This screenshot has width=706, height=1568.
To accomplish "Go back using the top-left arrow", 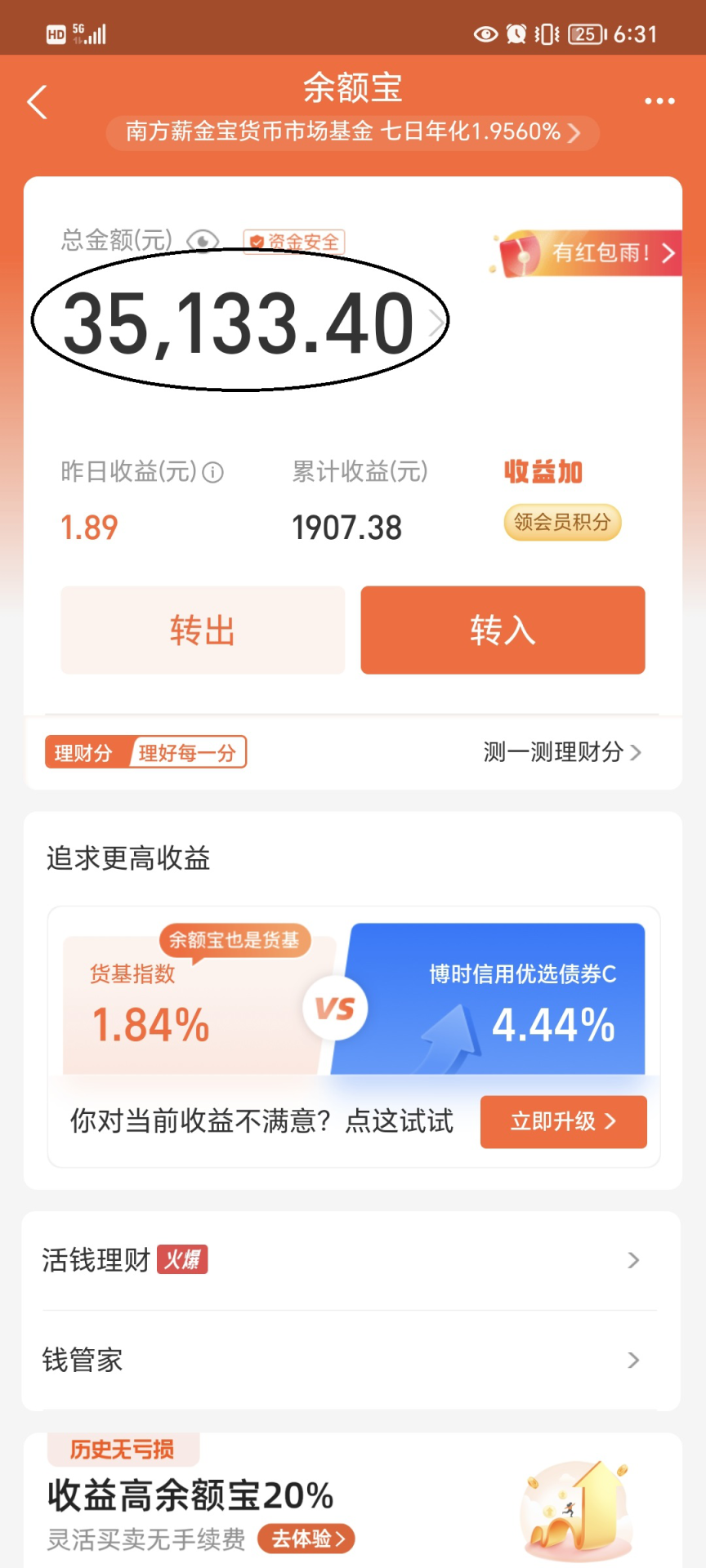I will [38, 102].
